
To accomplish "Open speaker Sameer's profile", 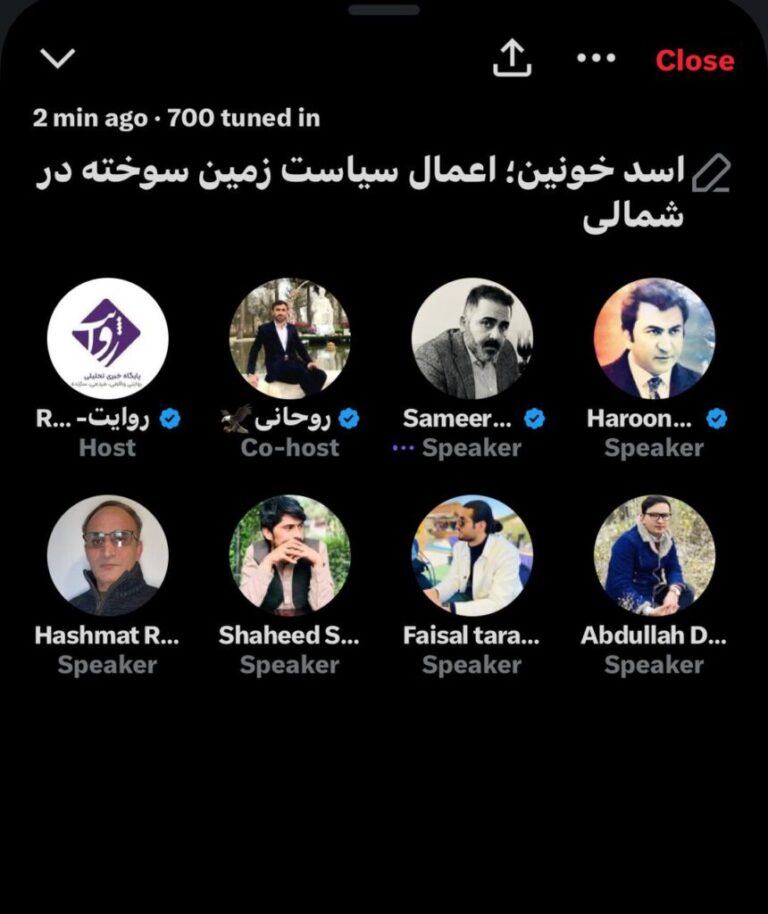I will 472,338.
